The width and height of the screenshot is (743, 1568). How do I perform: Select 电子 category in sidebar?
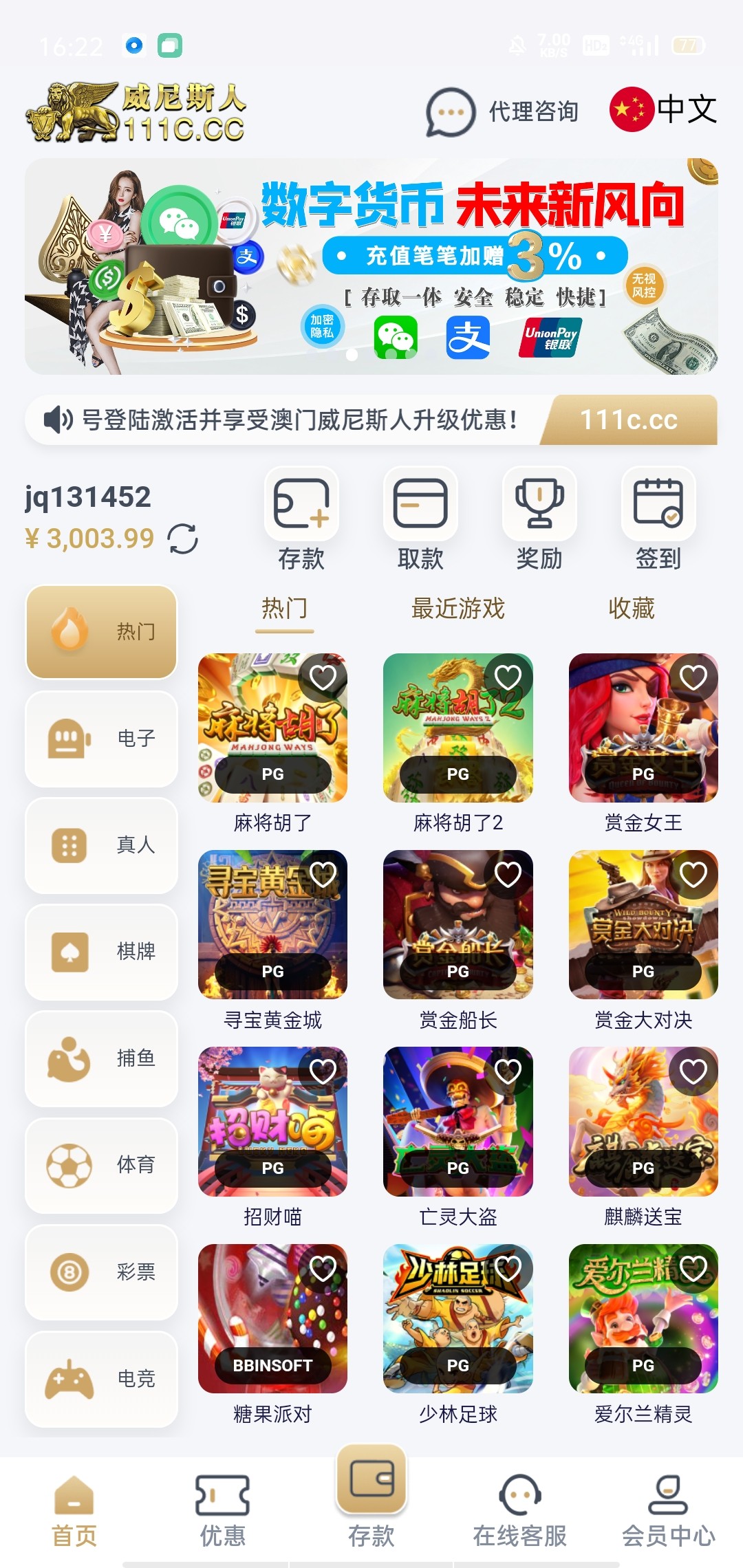102,739
